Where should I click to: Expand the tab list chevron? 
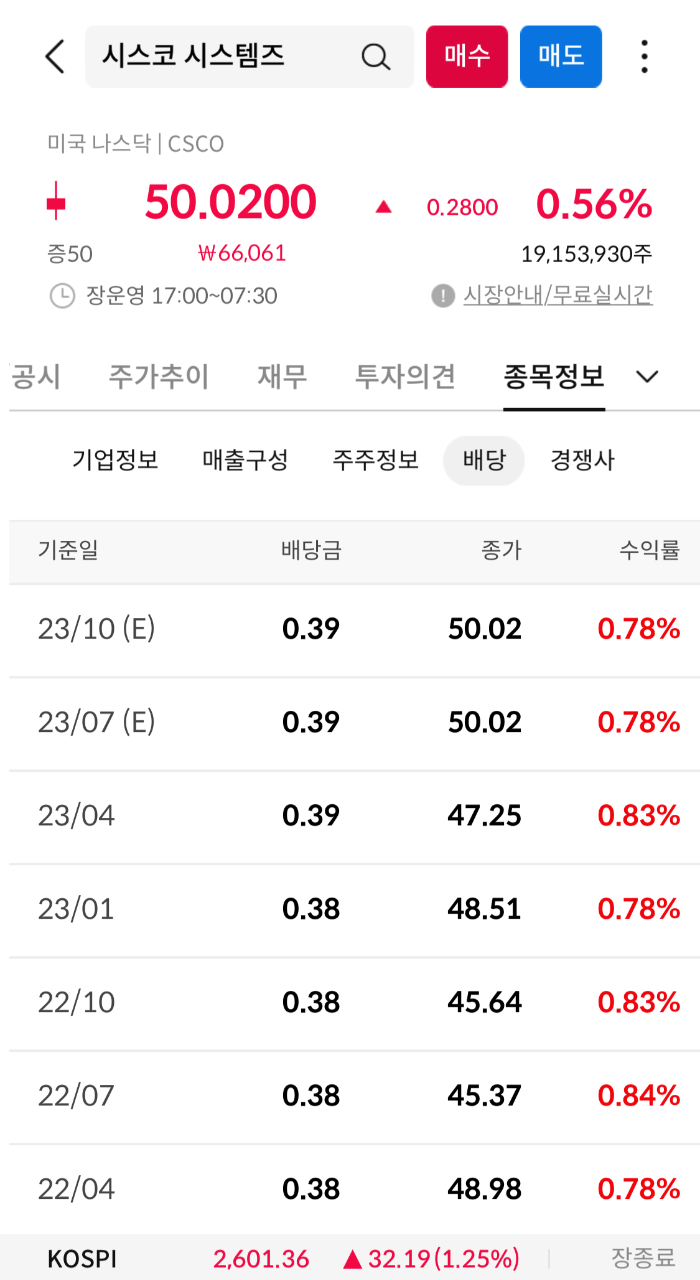[648, 377]
